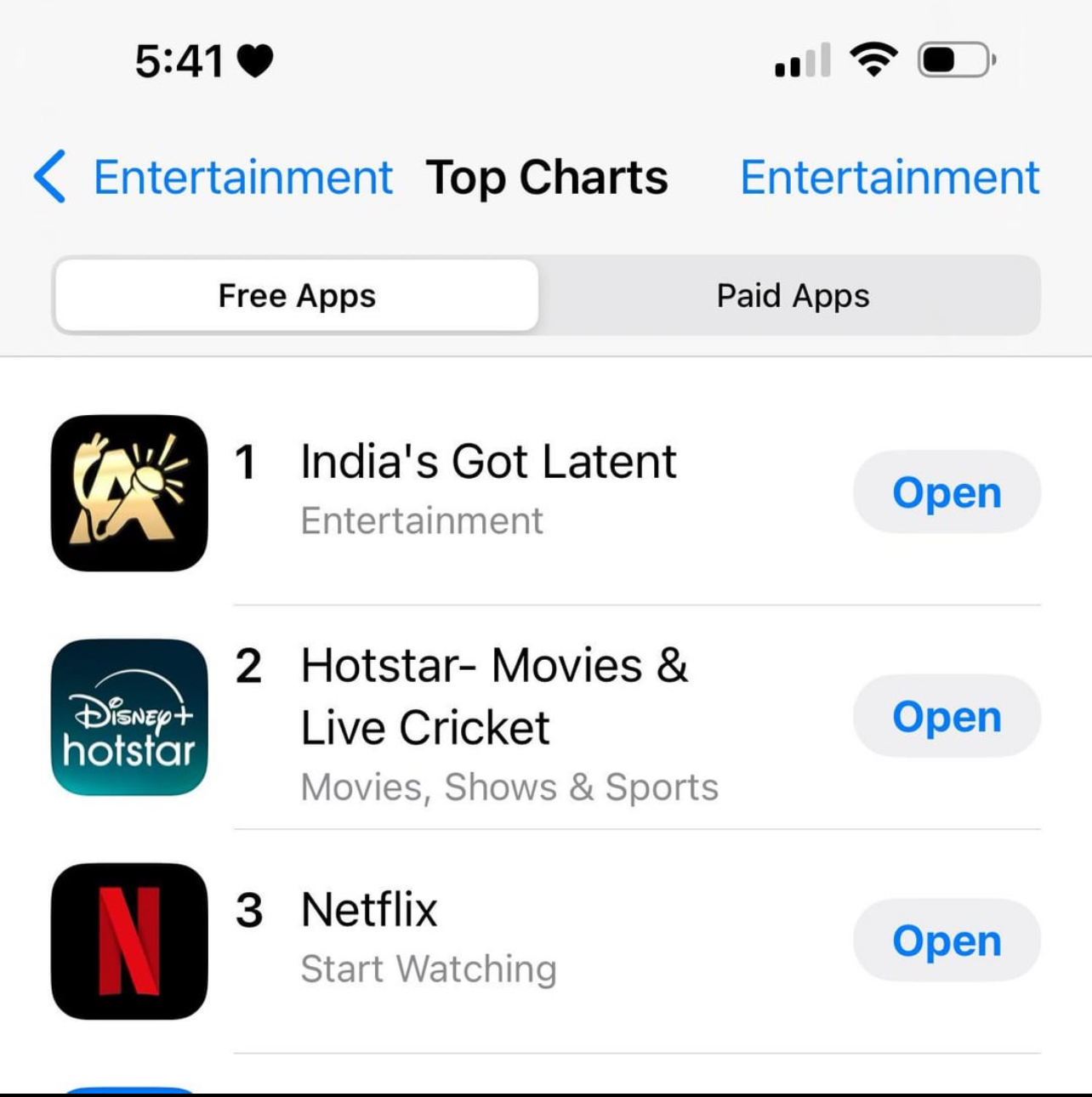Go back to the Entertainment category
This screenshot has width=1092, height=1097.
point(213,178)
